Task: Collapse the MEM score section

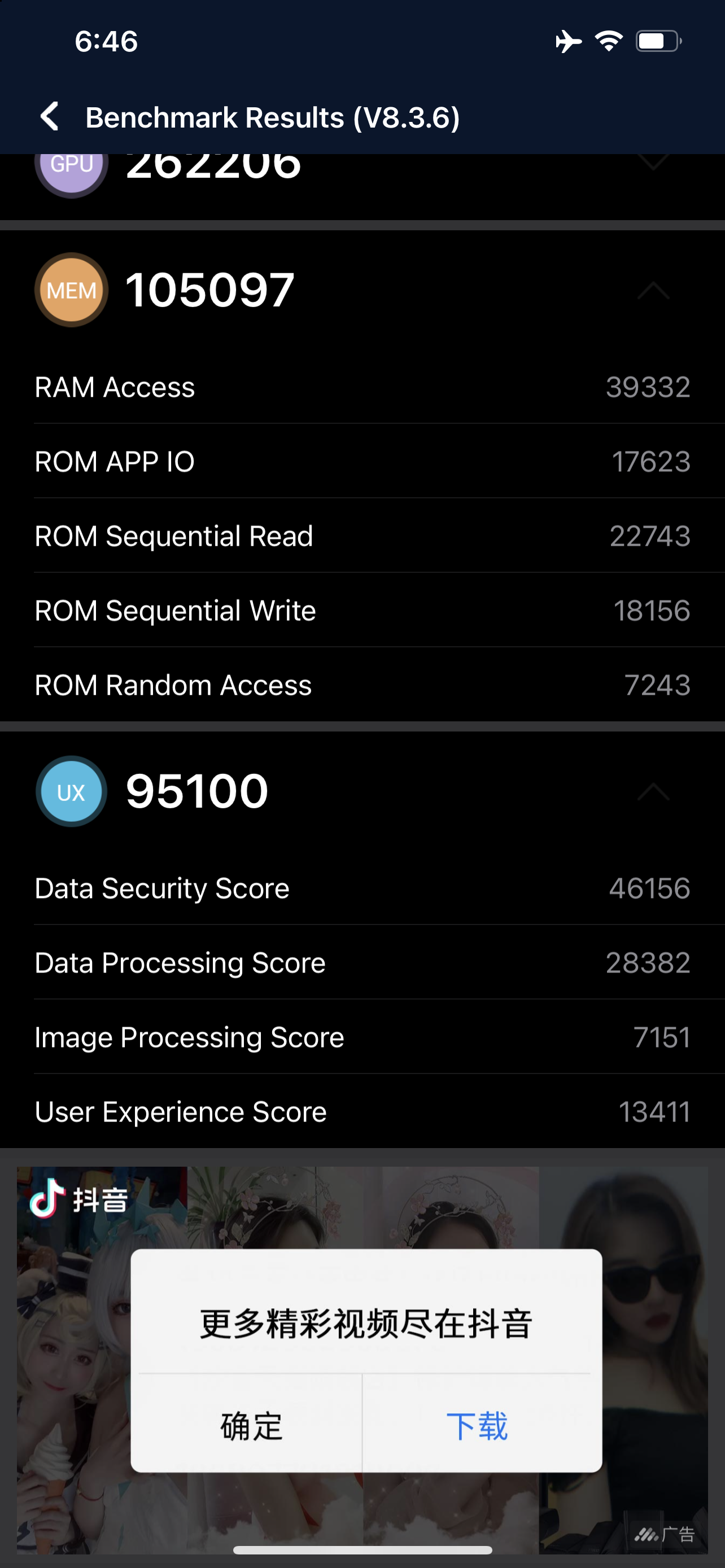Action: click(653, 291)
